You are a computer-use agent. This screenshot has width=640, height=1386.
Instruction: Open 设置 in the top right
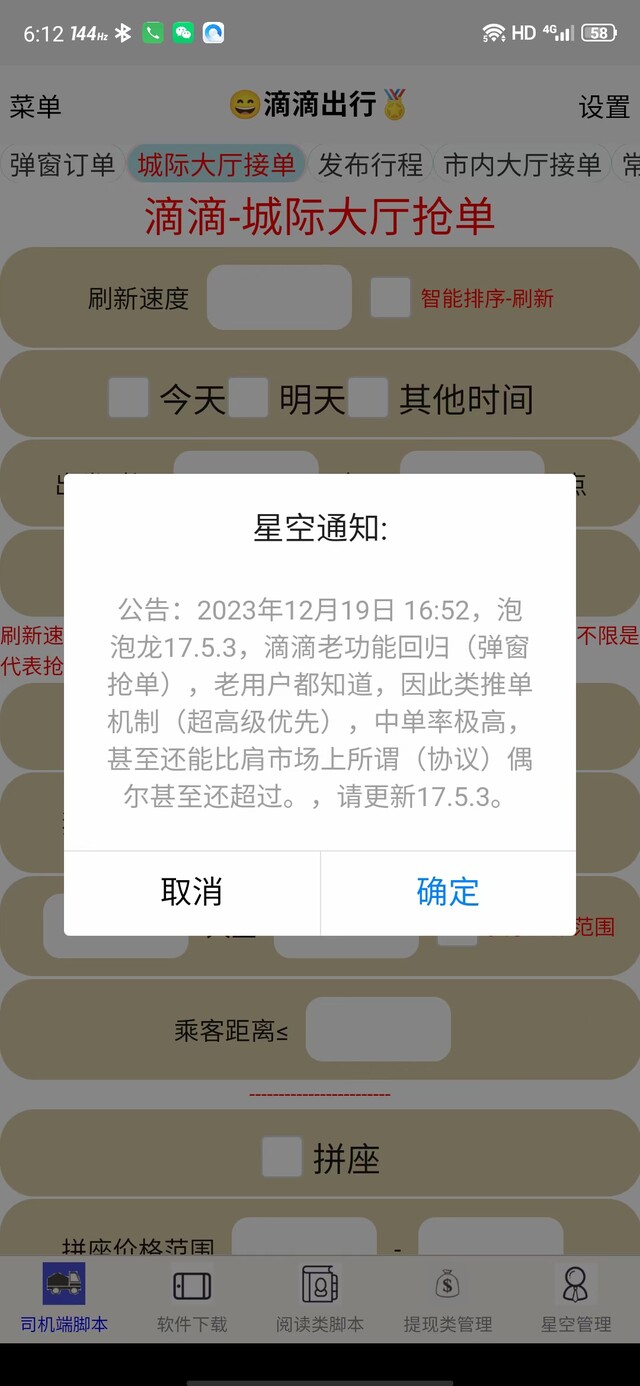coord(604,106)
